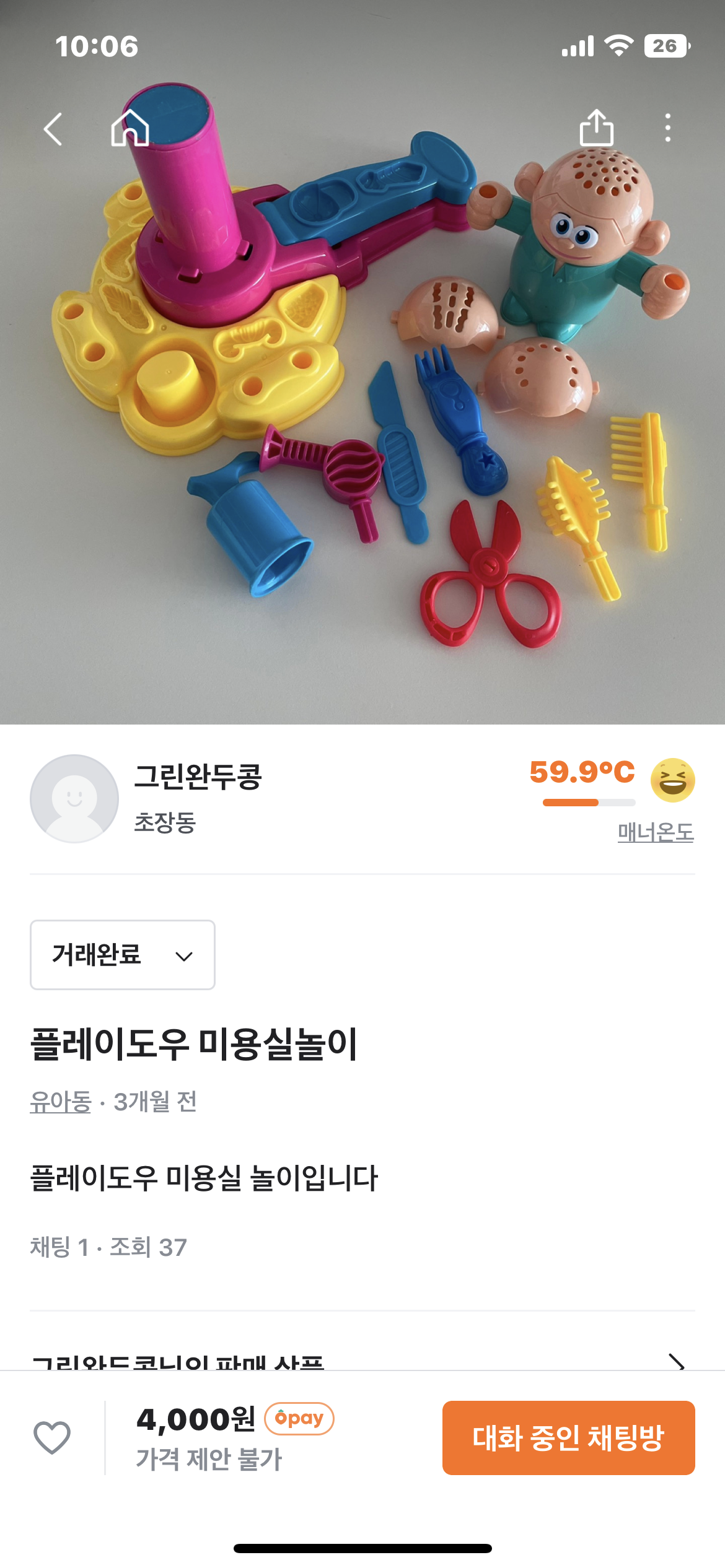The height and width of the screenshot is (1568, 725).
Task: Open the three-dot overflow menu
Action: [667, 128]
